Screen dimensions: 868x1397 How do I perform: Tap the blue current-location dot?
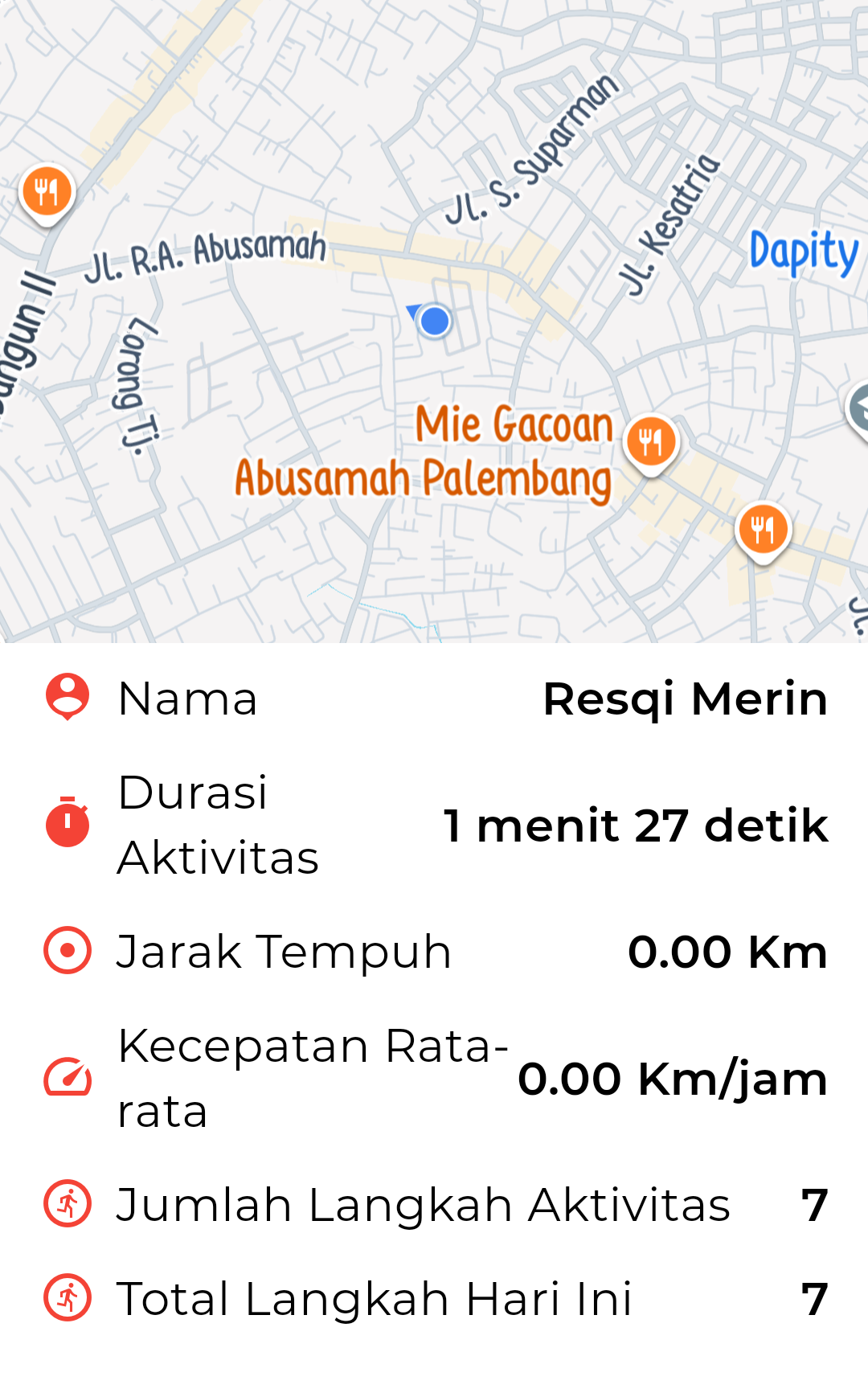coord(435,321)
